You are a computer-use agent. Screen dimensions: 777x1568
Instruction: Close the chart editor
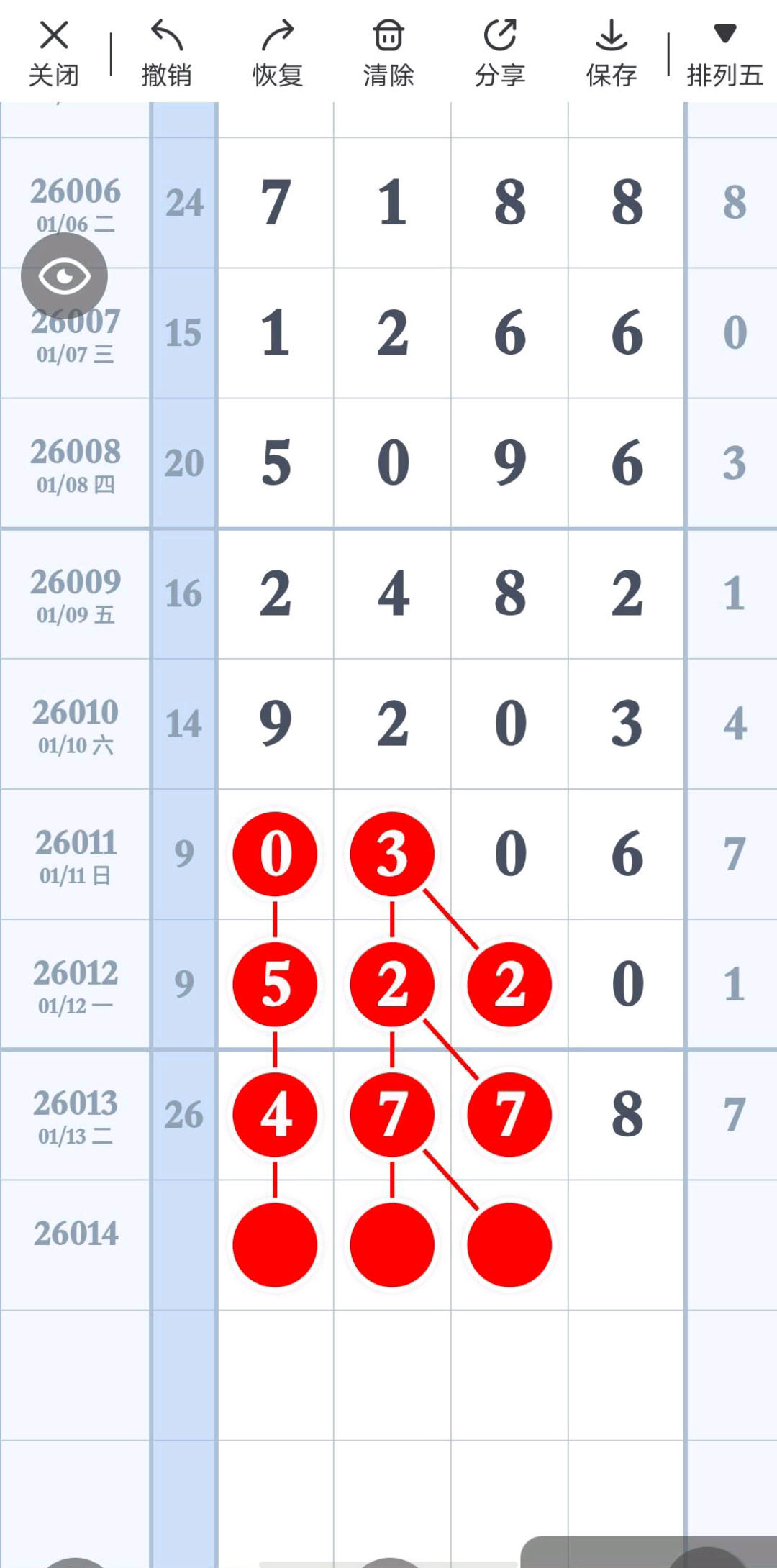tap(54, 53)
